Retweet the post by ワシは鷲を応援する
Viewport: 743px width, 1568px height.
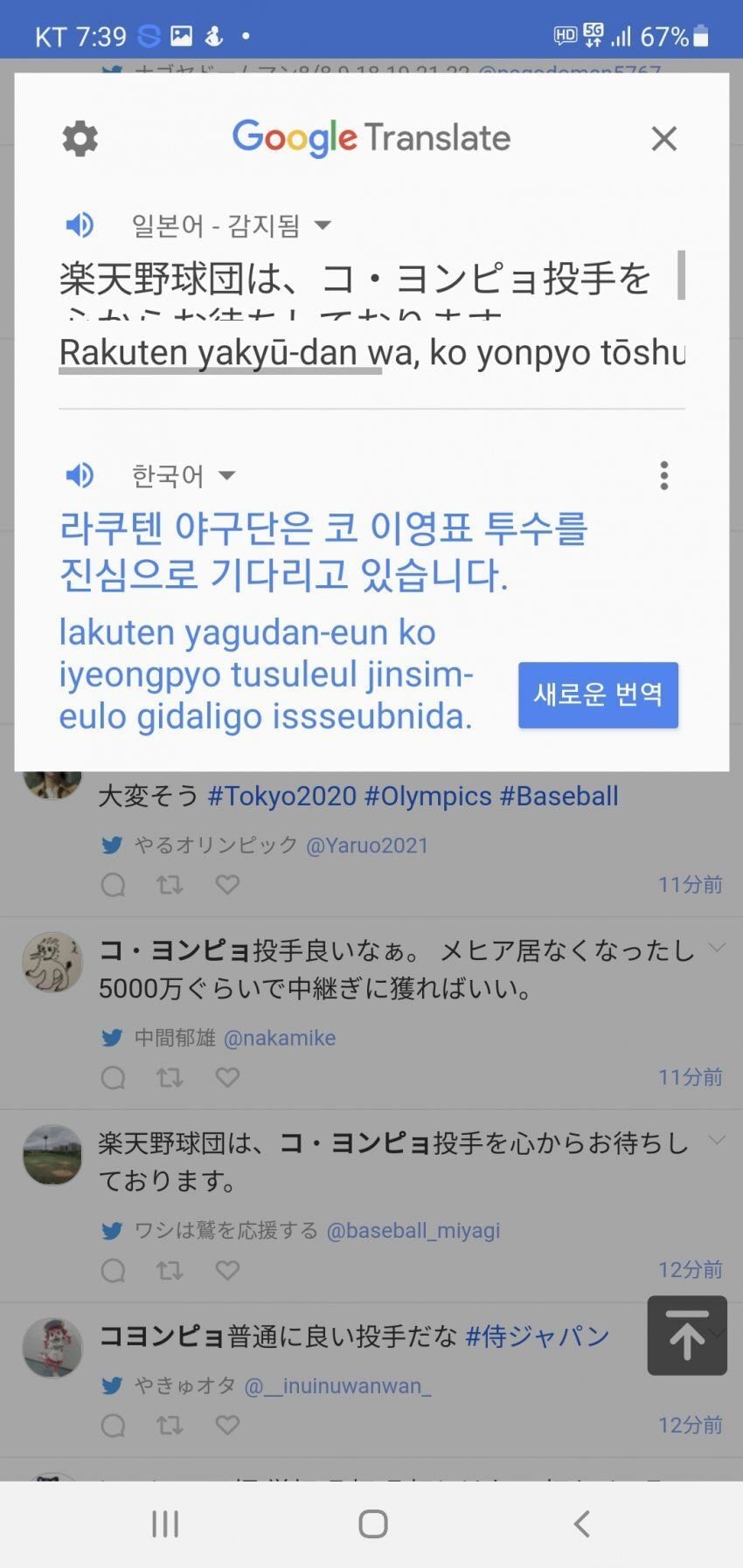click(x=170, y=1270)
